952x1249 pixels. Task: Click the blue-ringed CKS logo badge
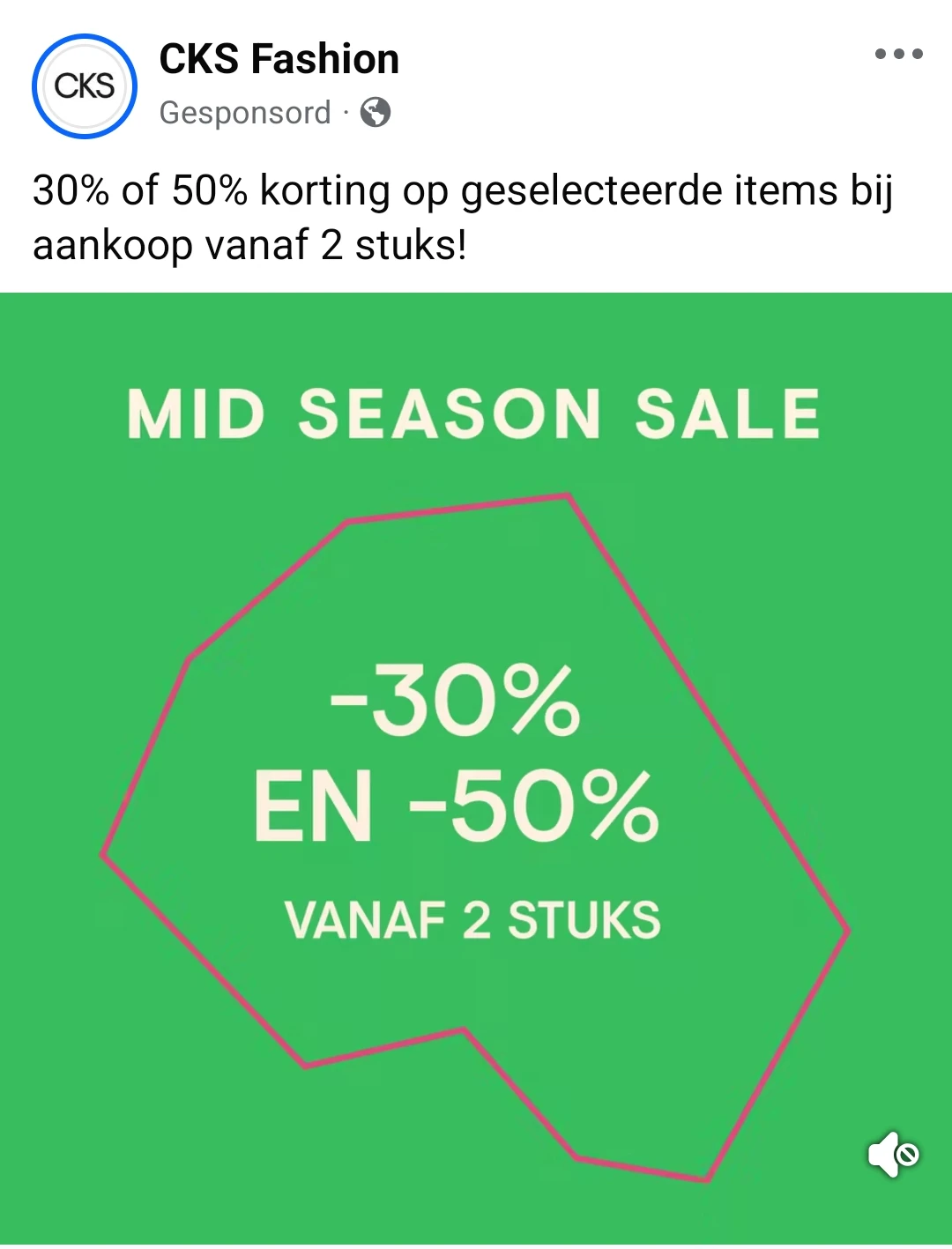[x=84, y=85]
